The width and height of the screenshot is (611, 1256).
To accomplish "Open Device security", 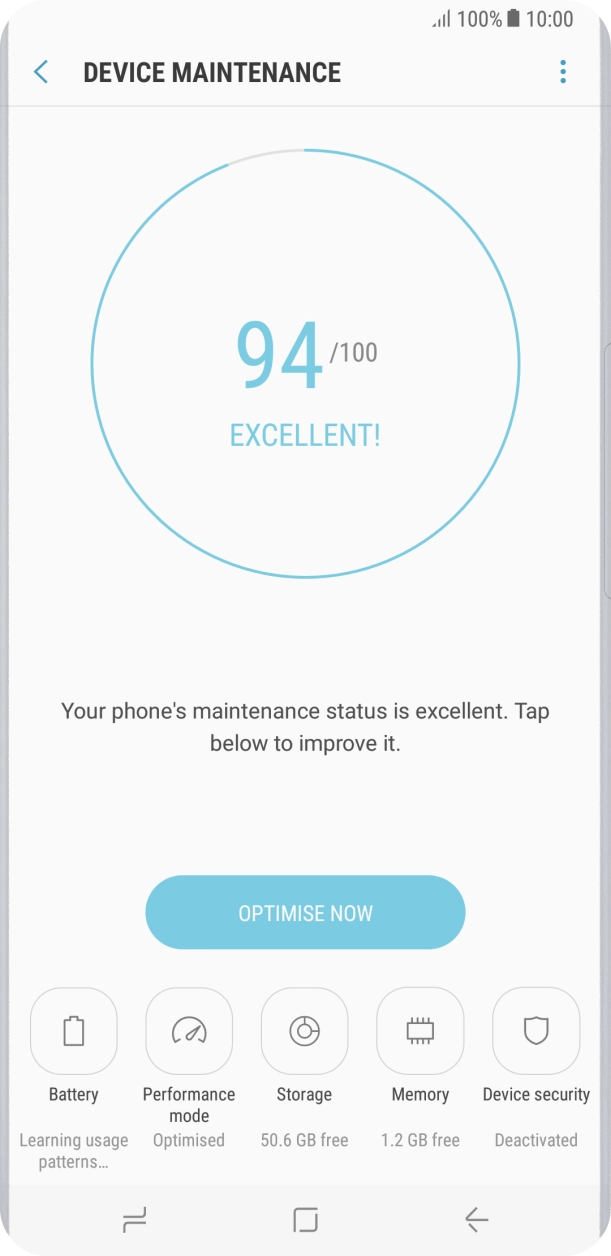I will [x=536, y=1031].
